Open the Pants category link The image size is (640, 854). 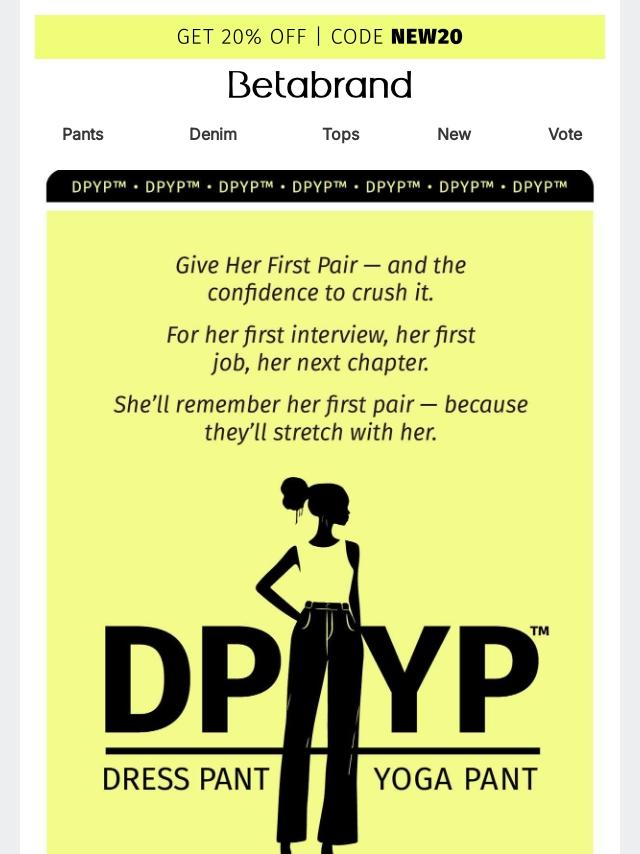(x=83, y=134)
